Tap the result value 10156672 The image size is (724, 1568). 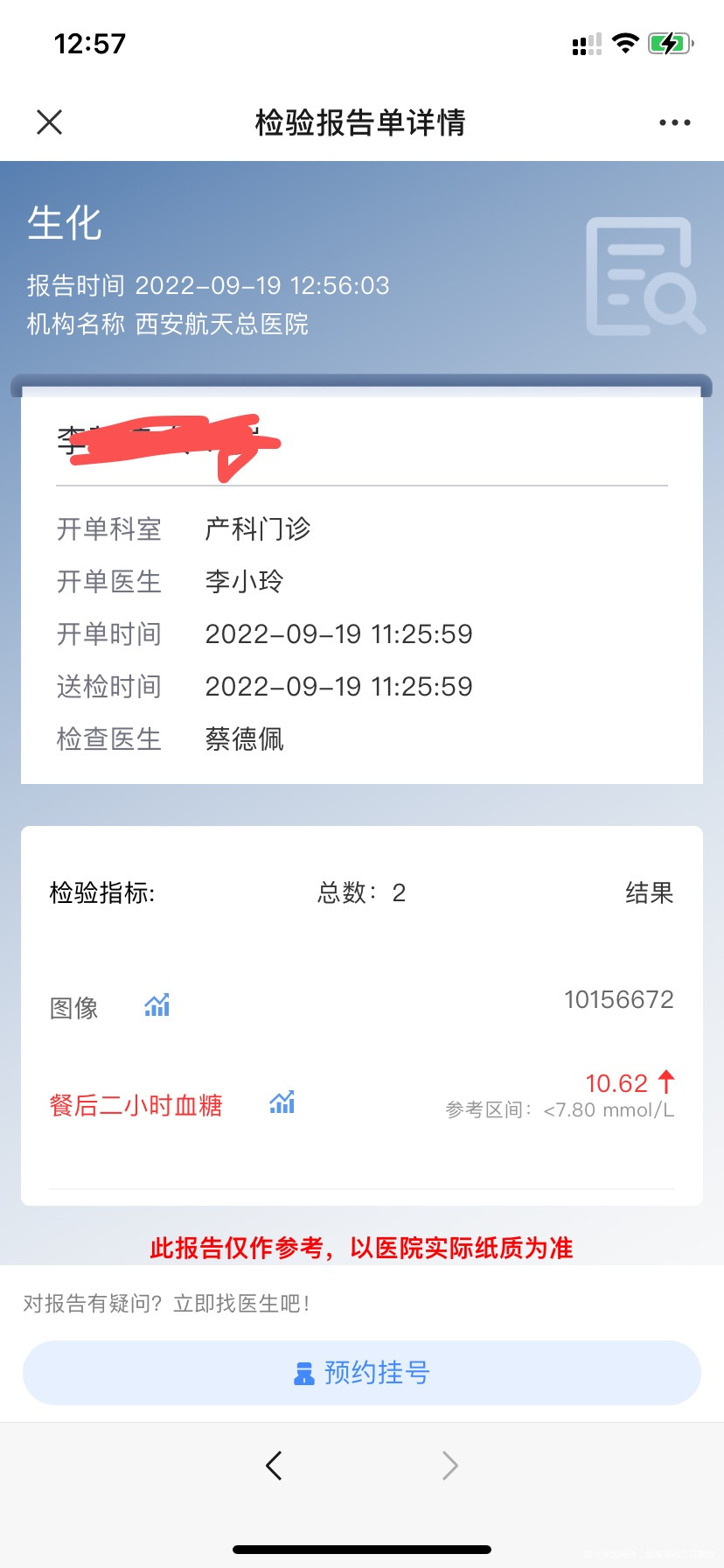point(619,998)
